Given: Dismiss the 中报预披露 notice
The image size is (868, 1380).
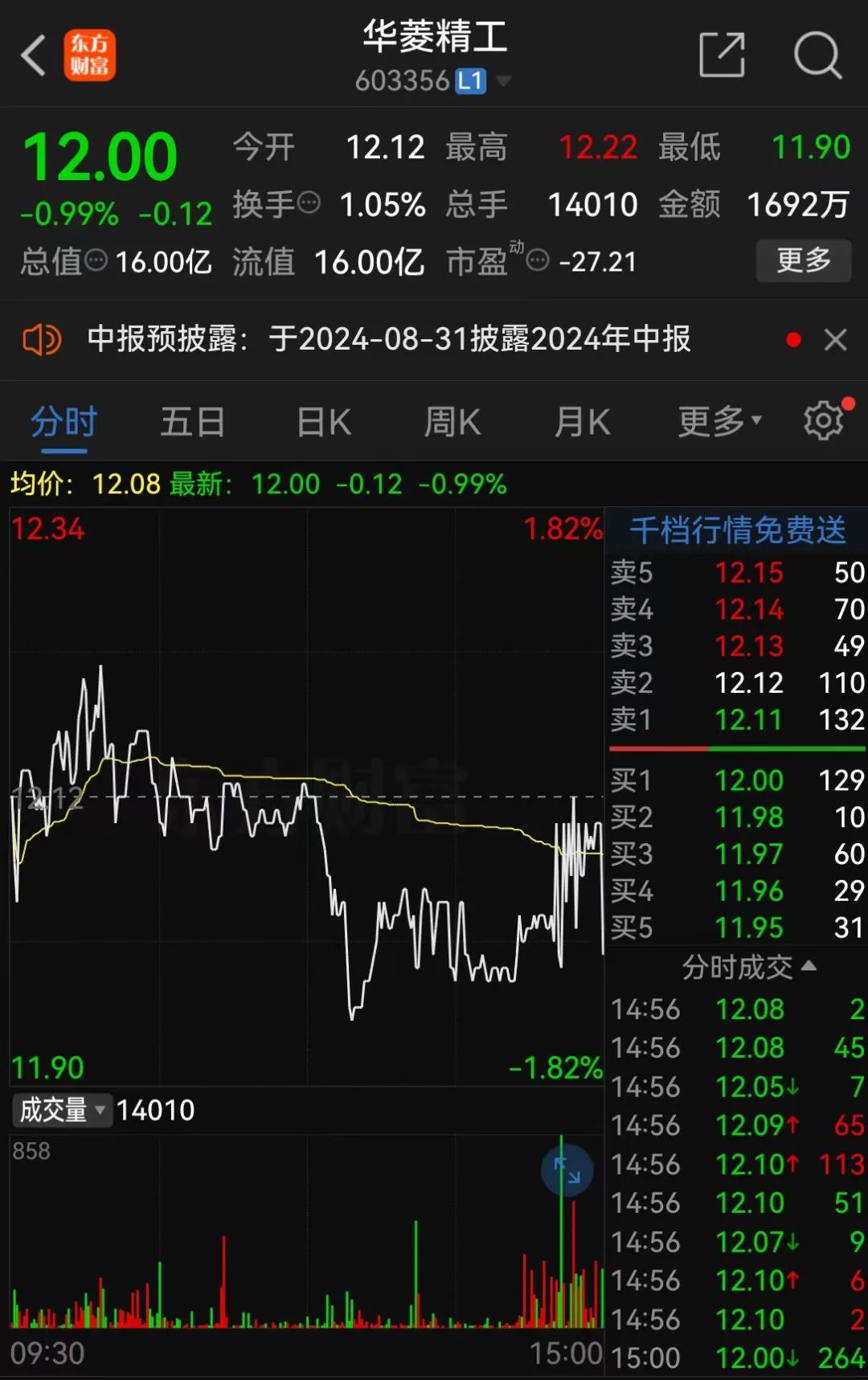Looking at the screenshot, I should [835, 340].
